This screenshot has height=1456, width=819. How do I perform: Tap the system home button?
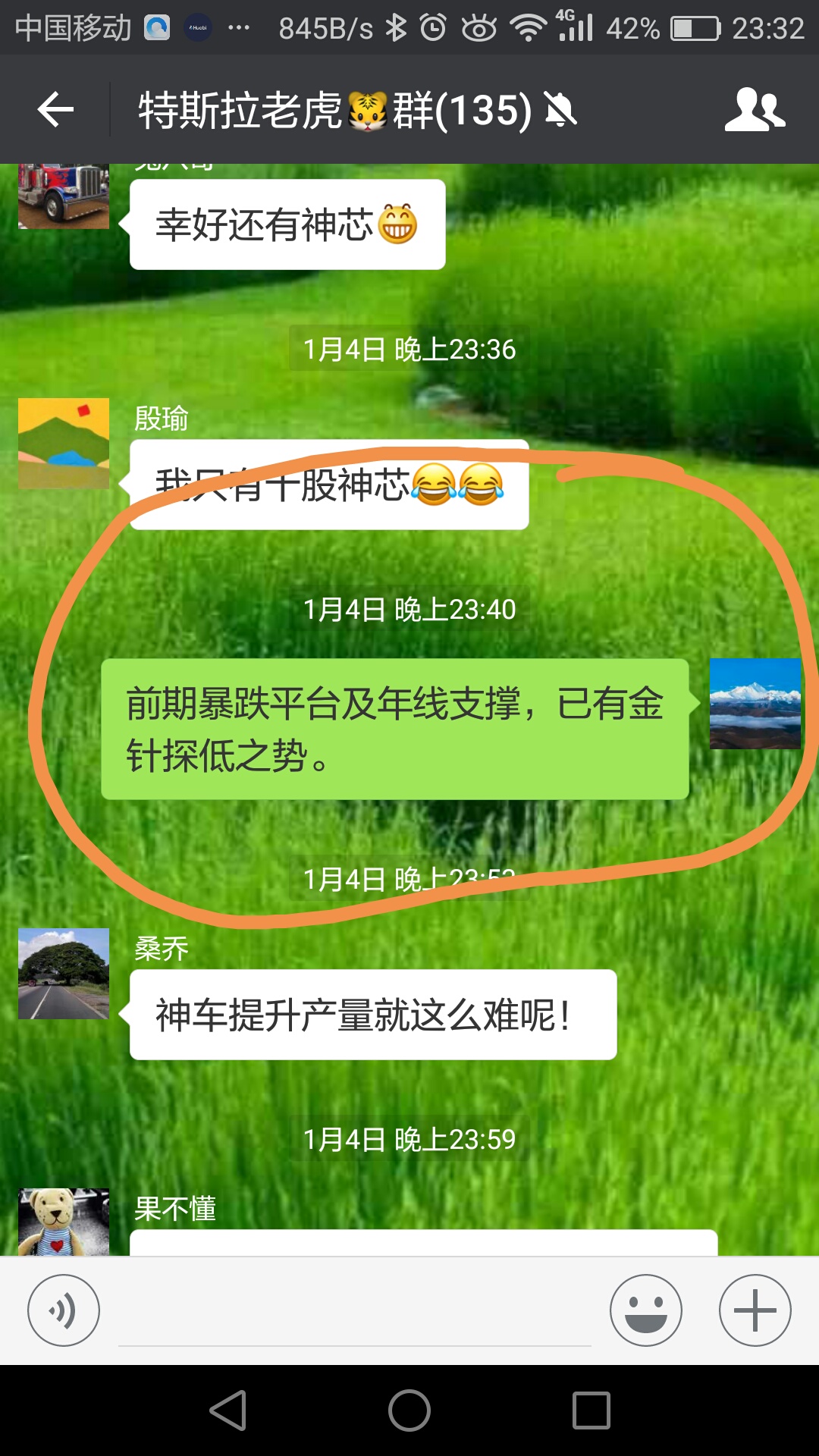pos(409,1410)
